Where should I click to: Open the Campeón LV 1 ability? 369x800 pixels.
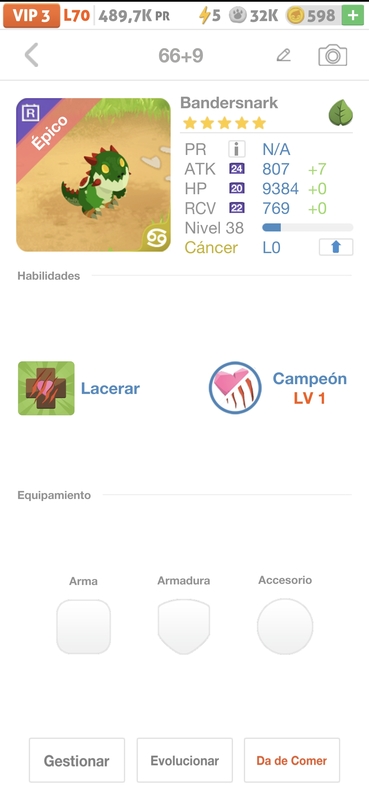point(278,388)
